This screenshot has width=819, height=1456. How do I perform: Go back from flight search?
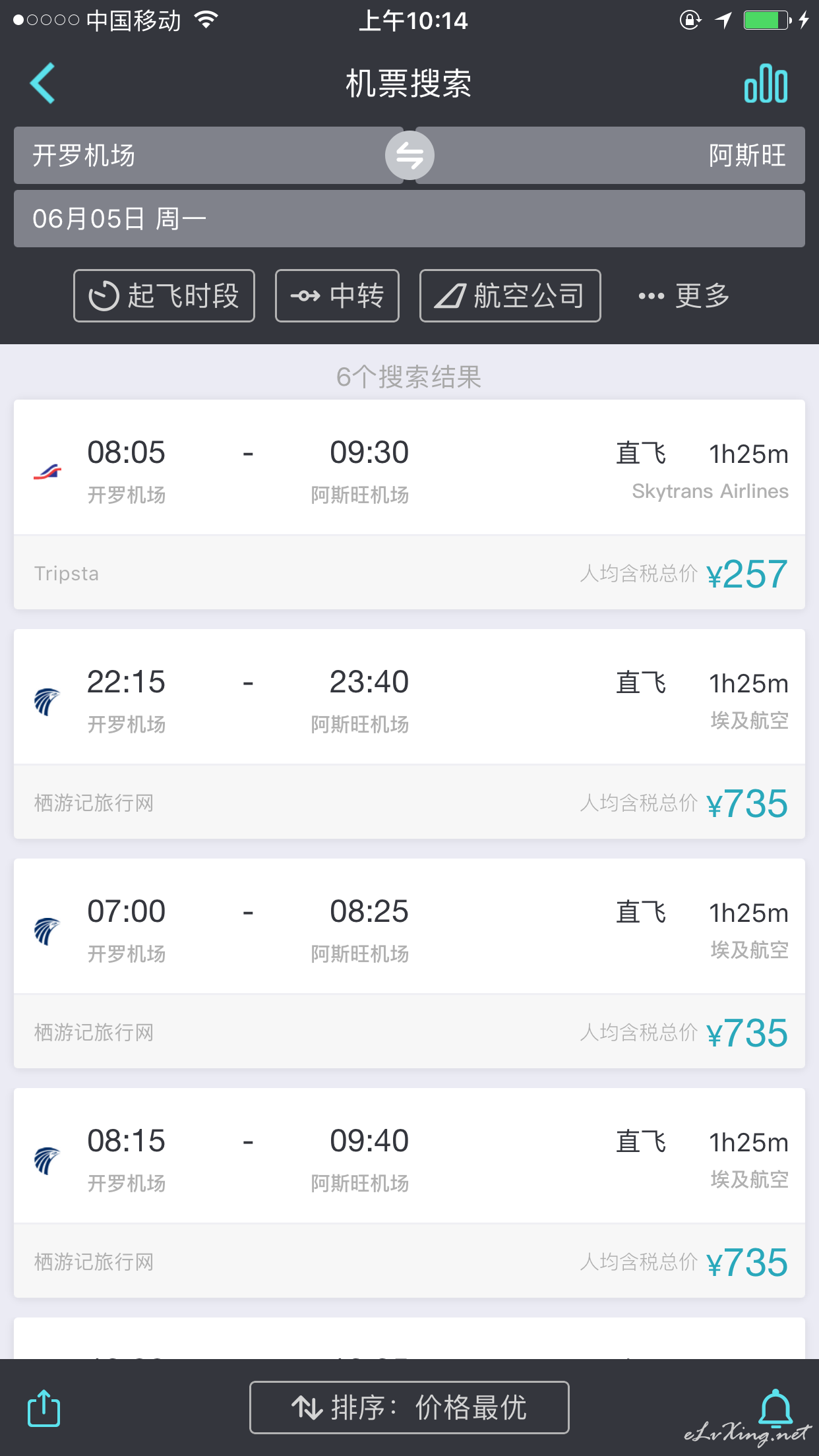pyautogui.click(x=43, y=83)
